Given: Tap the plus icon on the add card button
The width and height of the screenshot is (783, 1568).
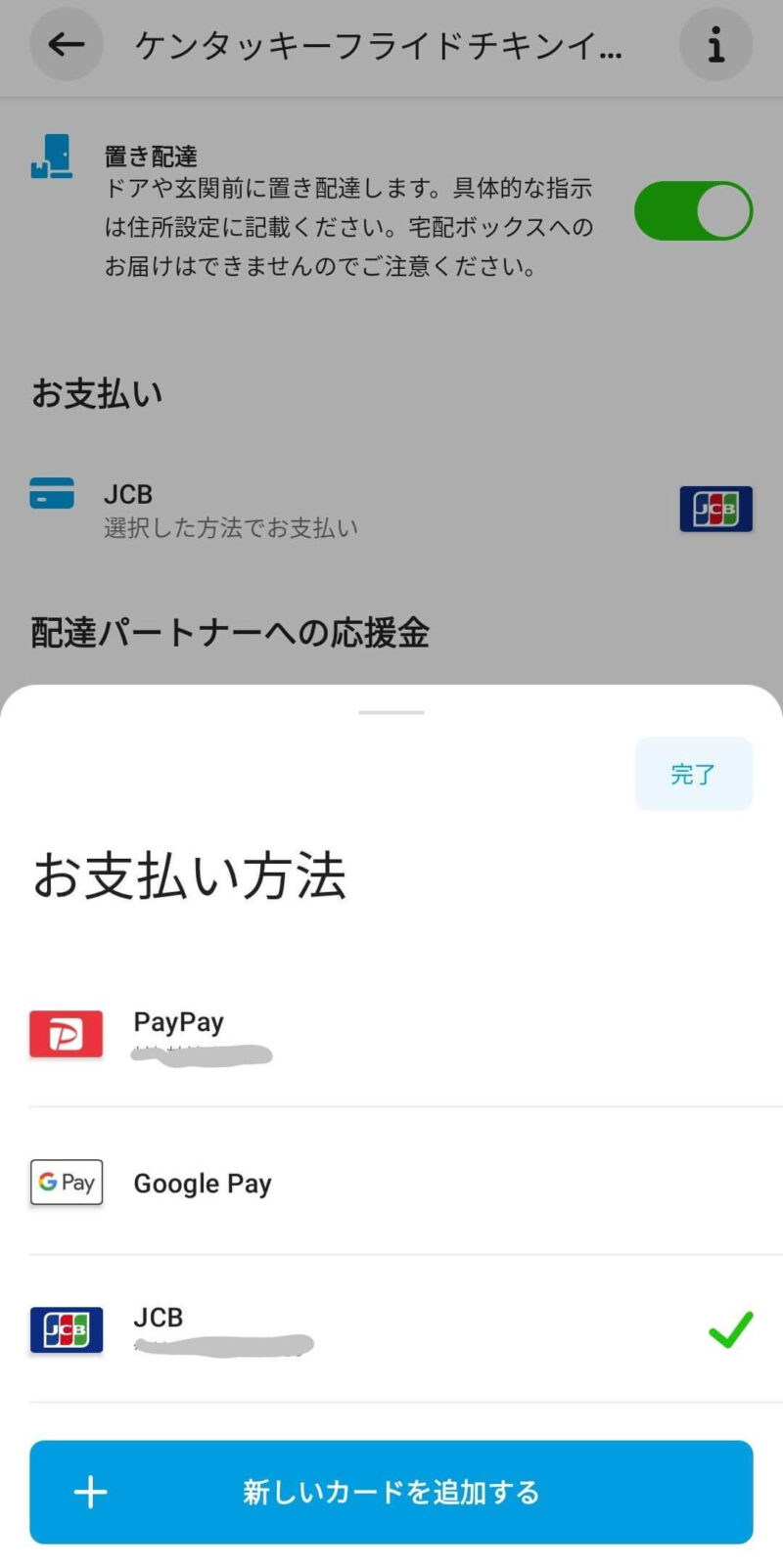Looking at the screenshot, I should tap(90, 1493).
